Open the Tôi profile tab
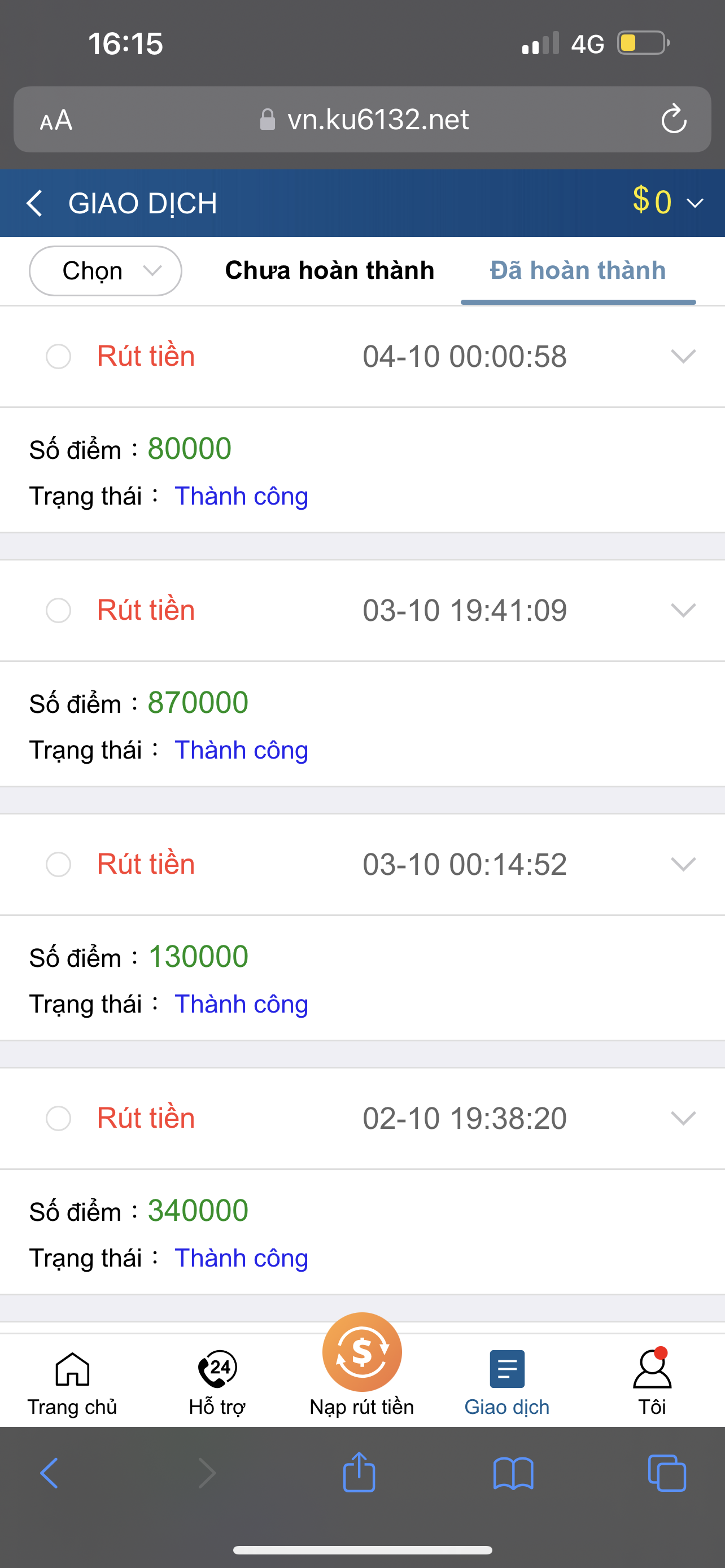The height and width of the screenshot is (1568, 725). (x=652, y=1383)
